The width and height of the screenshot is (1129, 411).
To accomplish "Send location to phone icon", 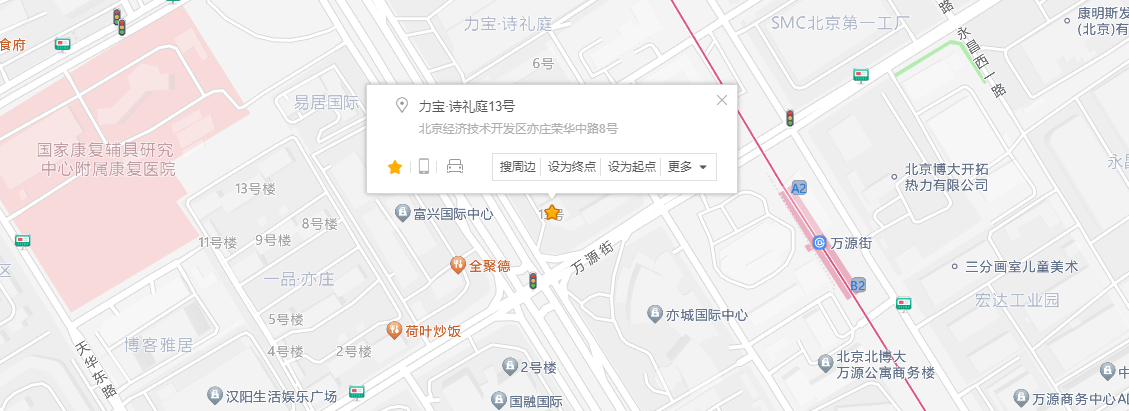I will (424, 167).
